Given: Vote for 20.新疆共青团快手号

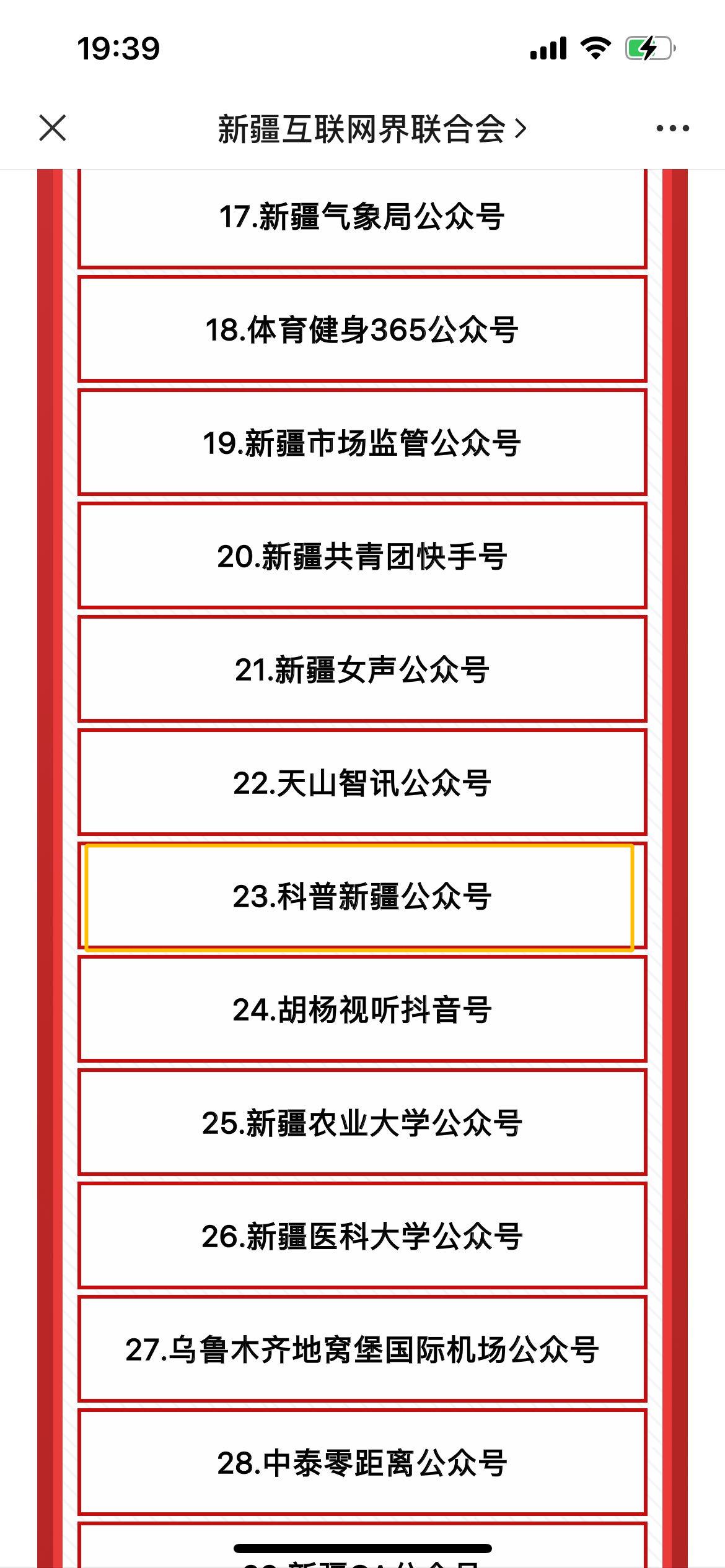Looking at the screenshot, I should pos(362,556).
